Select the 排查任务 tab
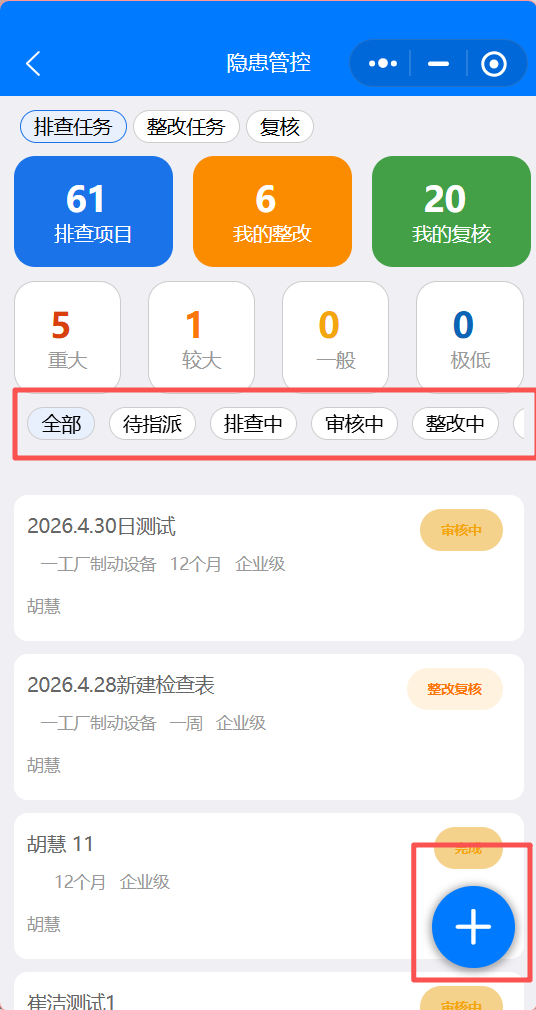Viewport: 536px width, 1010px height. [x=73, y=127]
